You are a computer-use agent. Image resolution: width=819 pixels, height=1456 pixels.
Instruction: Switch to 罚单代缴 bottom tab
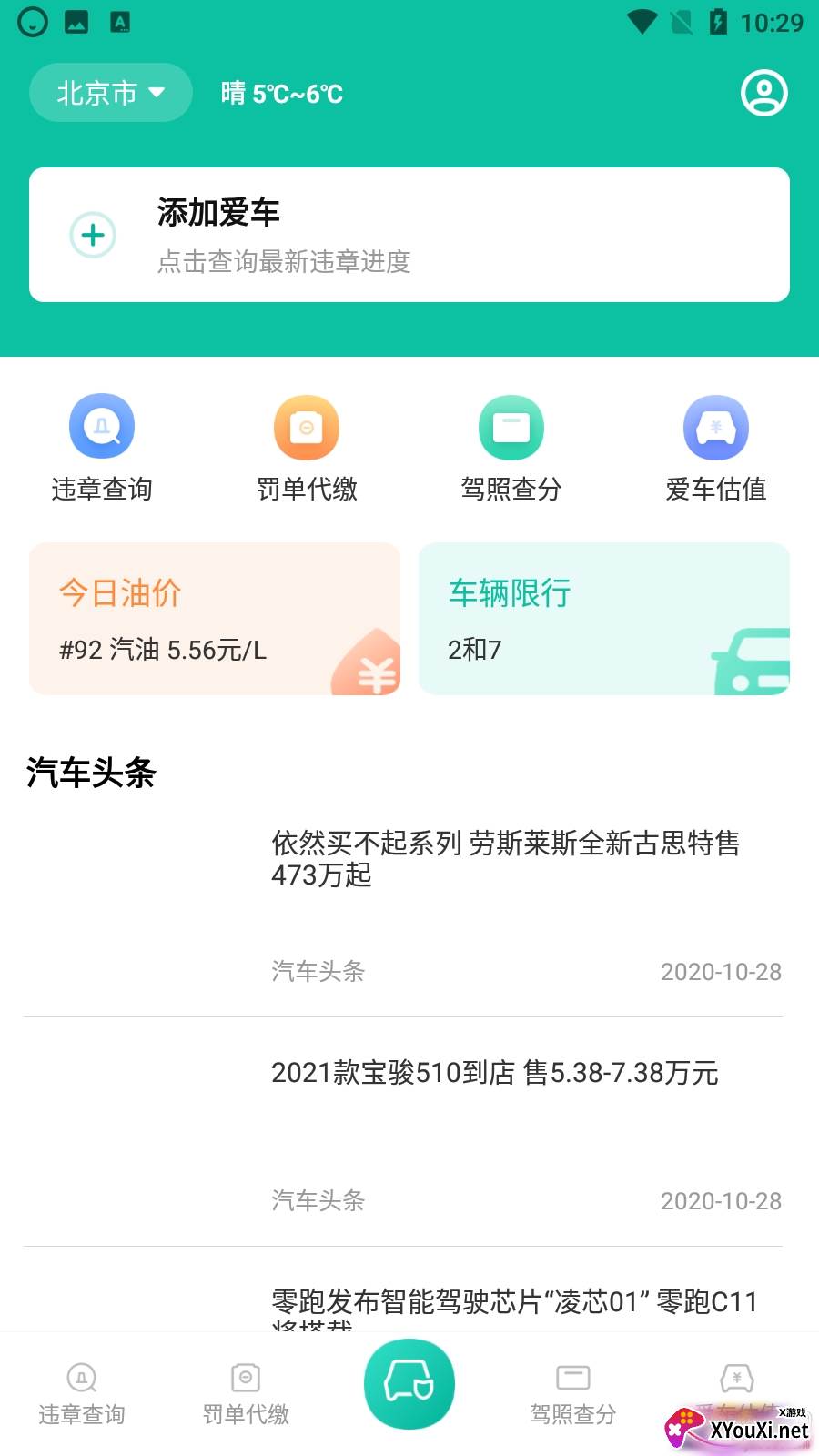246,1394
